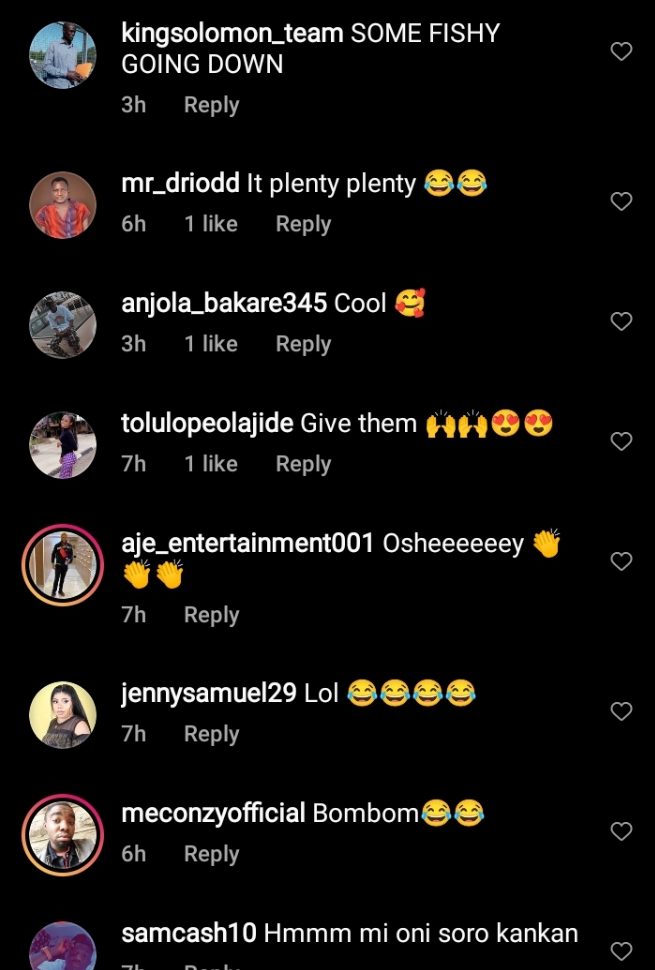The image size is (655, 970).
Task: Reply to aje_entertainment001's comment
Action: tap(211, 615)
